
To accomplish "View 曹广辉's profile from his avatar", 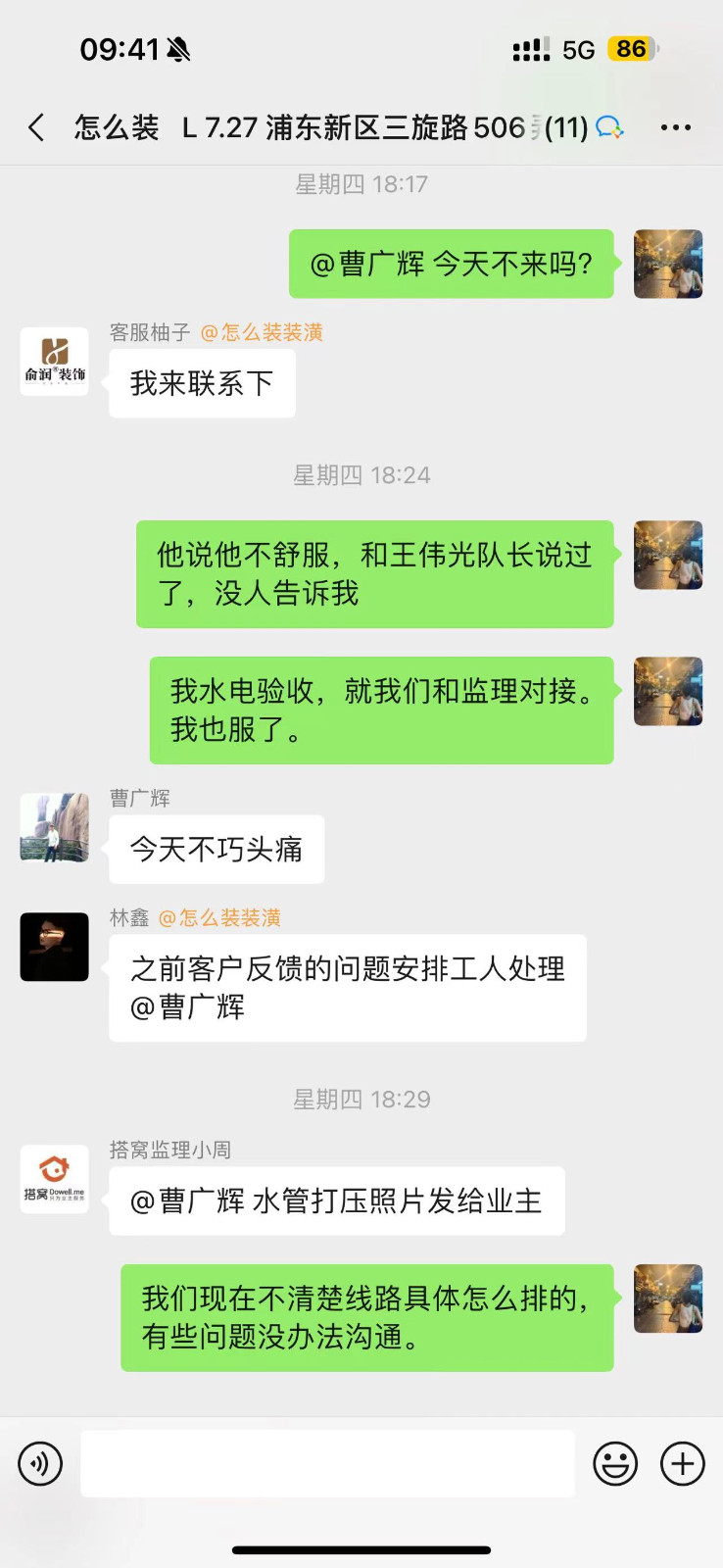I will point(55,827).
